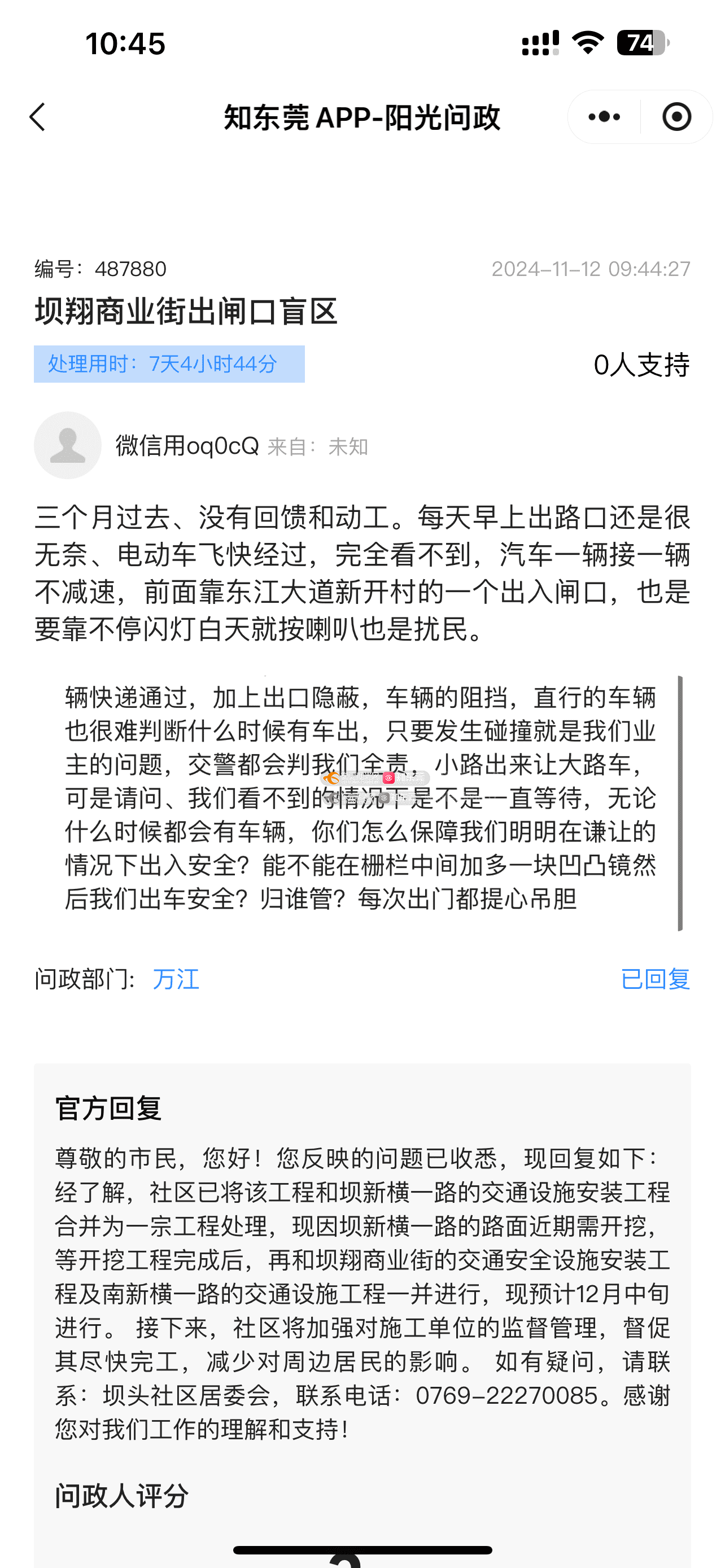Open the 万江 department link
Image resolution: width=725 pixels, height=1568 pixels.
point(176,979)
